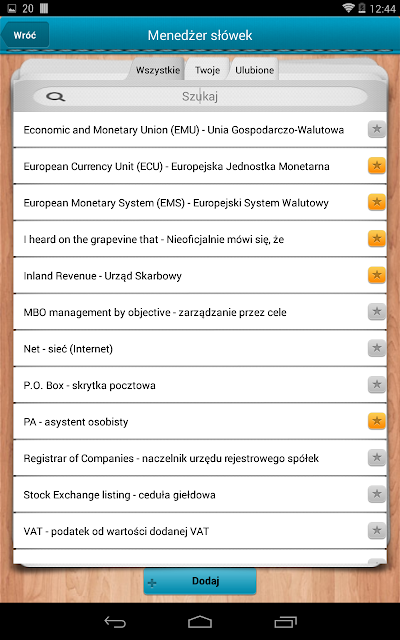The height and width of the screenshot is (640, 400).
Task: Favorite the Economic and Monetary Union entry
Action: [x=377, y=130]
